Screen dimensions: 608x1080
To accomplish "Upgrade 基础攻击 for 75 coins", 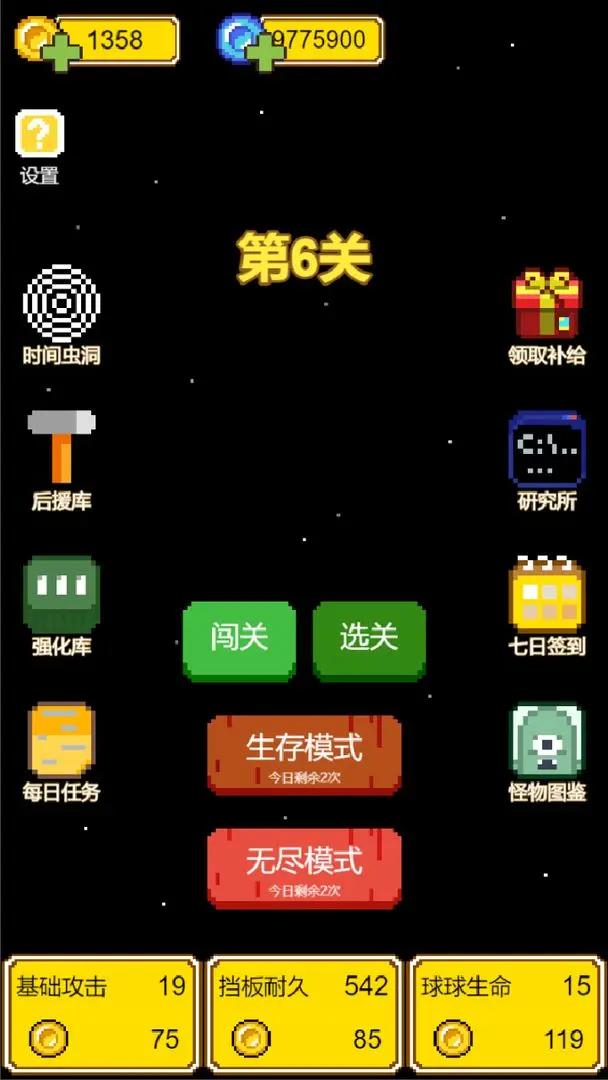I will (x=101, y=1014).
